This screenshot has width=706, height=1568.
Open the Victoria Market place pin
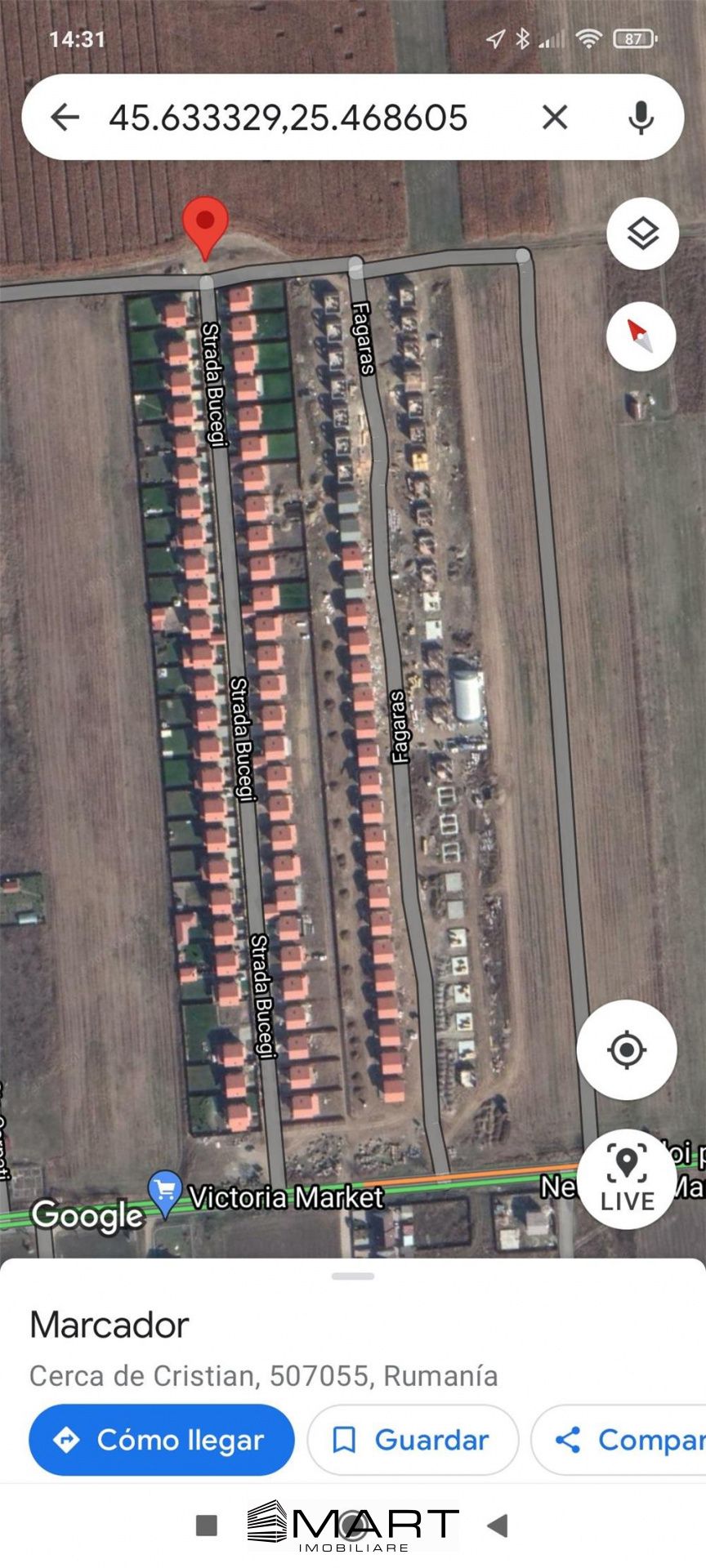[166, 1193]
